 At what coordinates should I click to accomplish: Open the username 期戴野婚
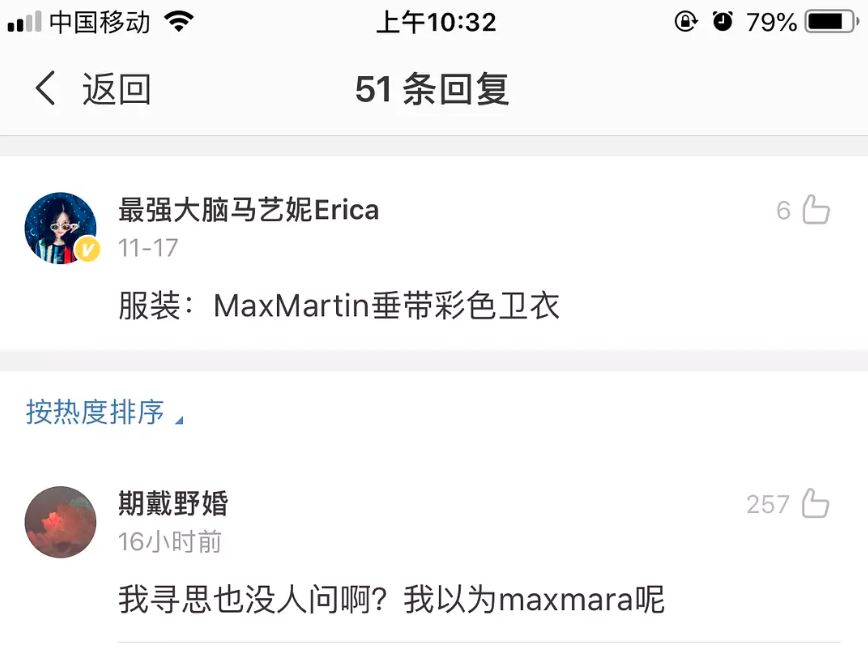coord(173,503)
